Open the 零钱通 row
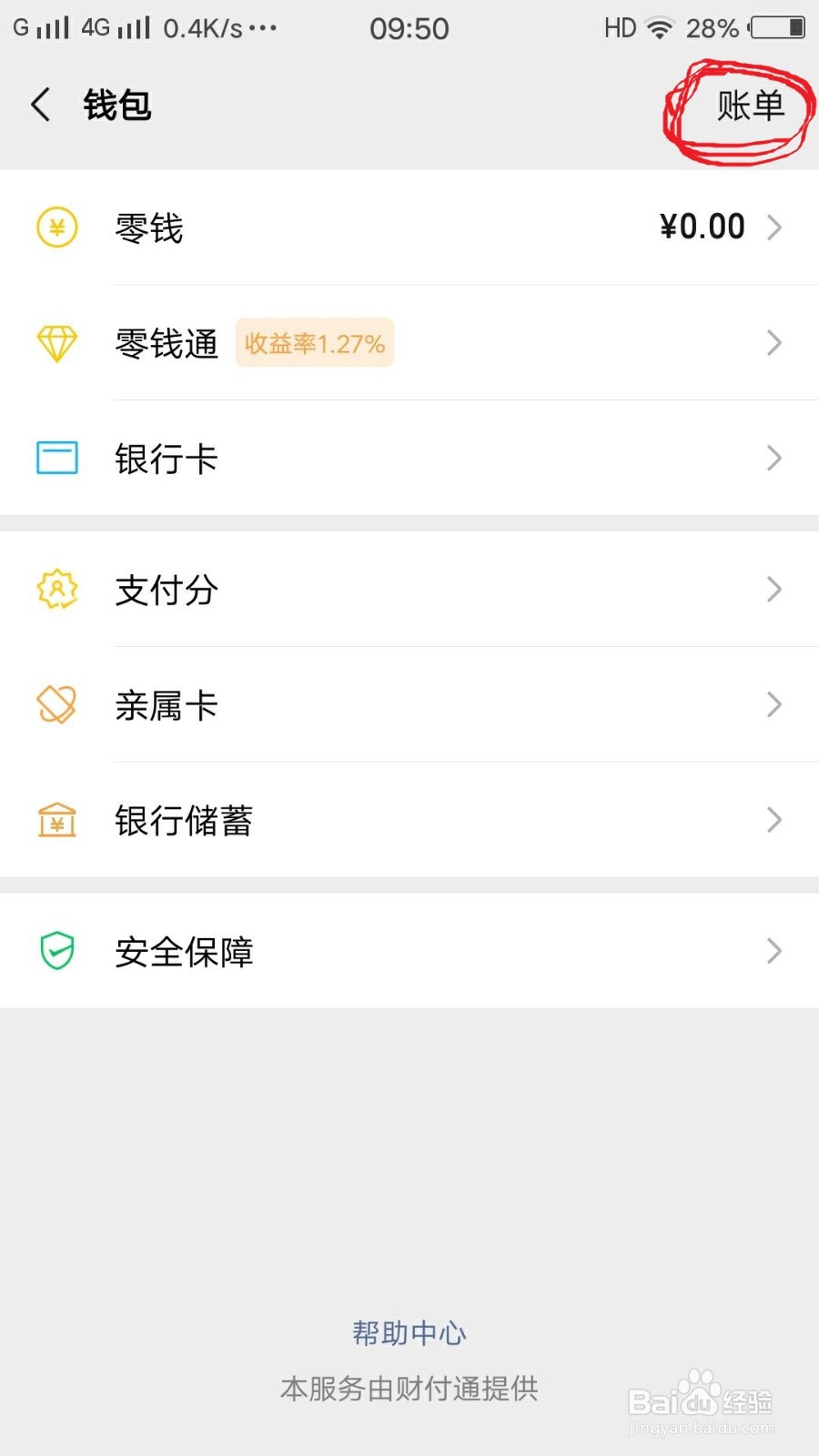The image size is (819, 1456). pos(409,343)
